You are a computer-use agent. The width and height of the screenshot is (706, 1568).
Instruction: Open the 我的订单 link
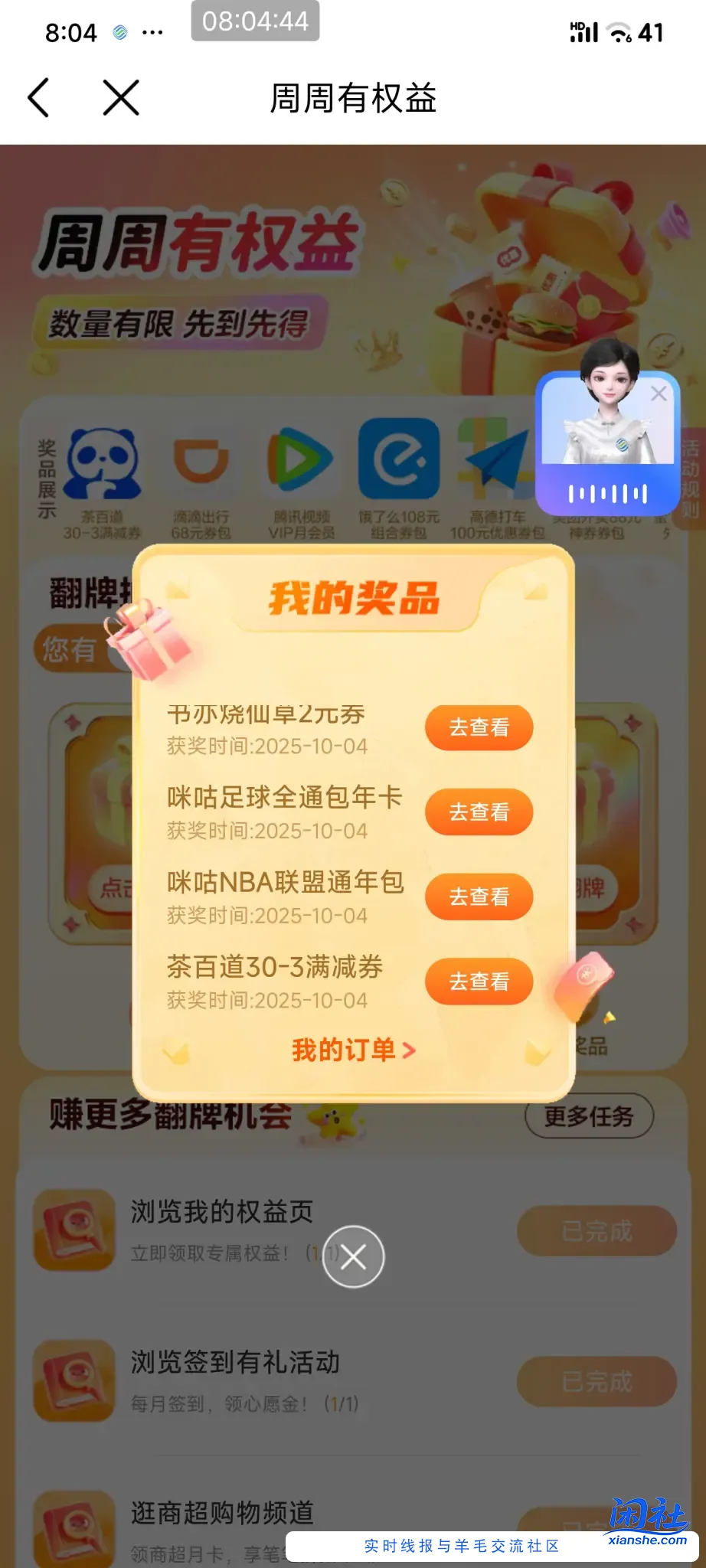353,1050
